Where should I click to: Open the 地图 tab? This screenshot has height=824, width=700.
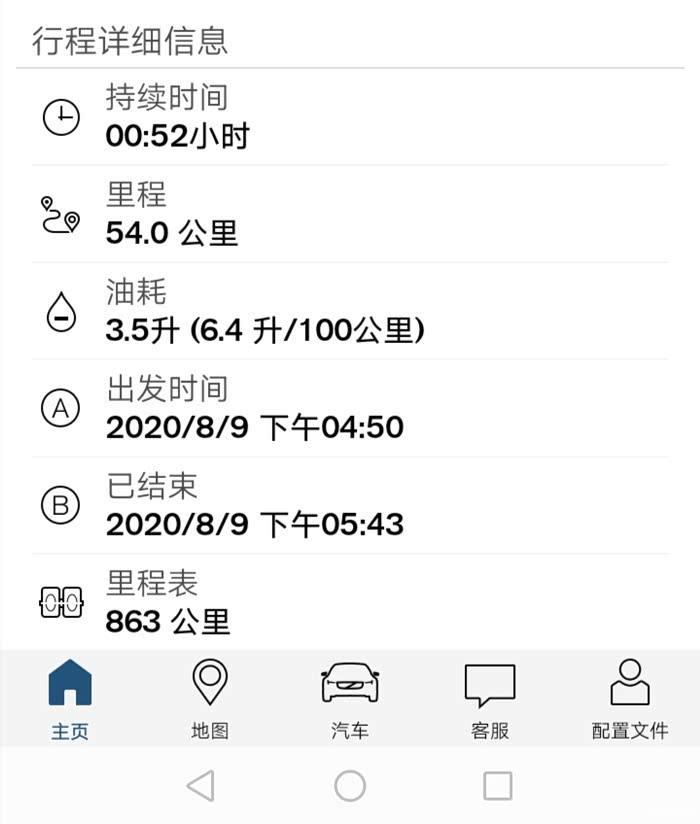(210, 698)
